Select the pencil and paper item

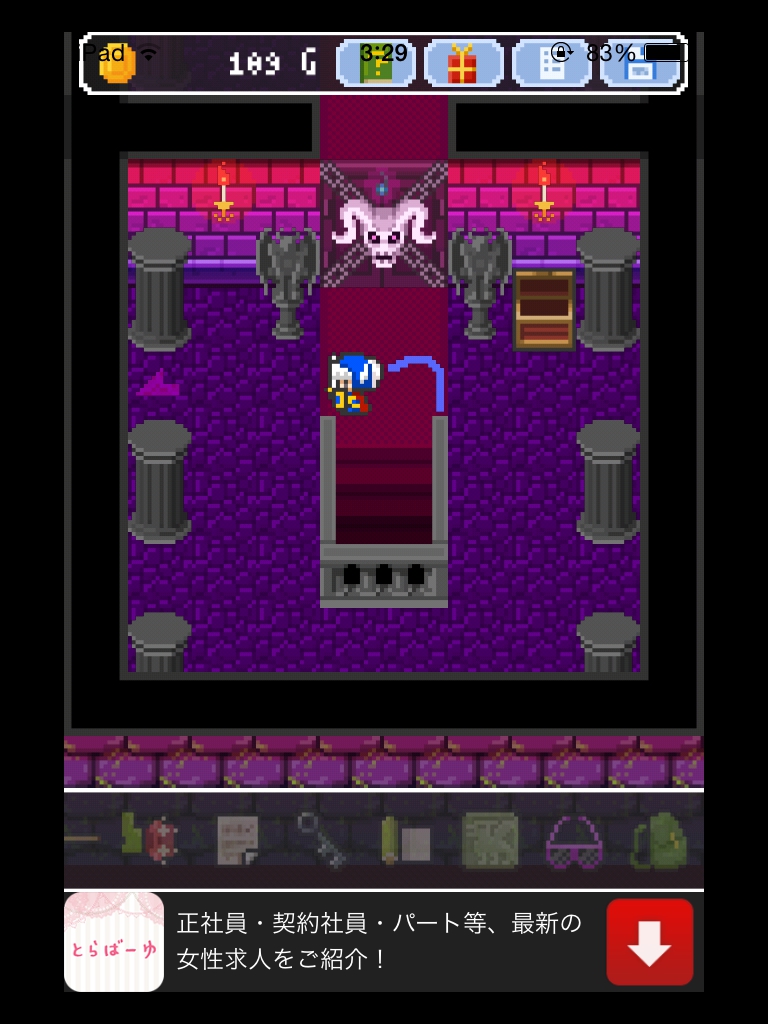click(x=406, y=840)
